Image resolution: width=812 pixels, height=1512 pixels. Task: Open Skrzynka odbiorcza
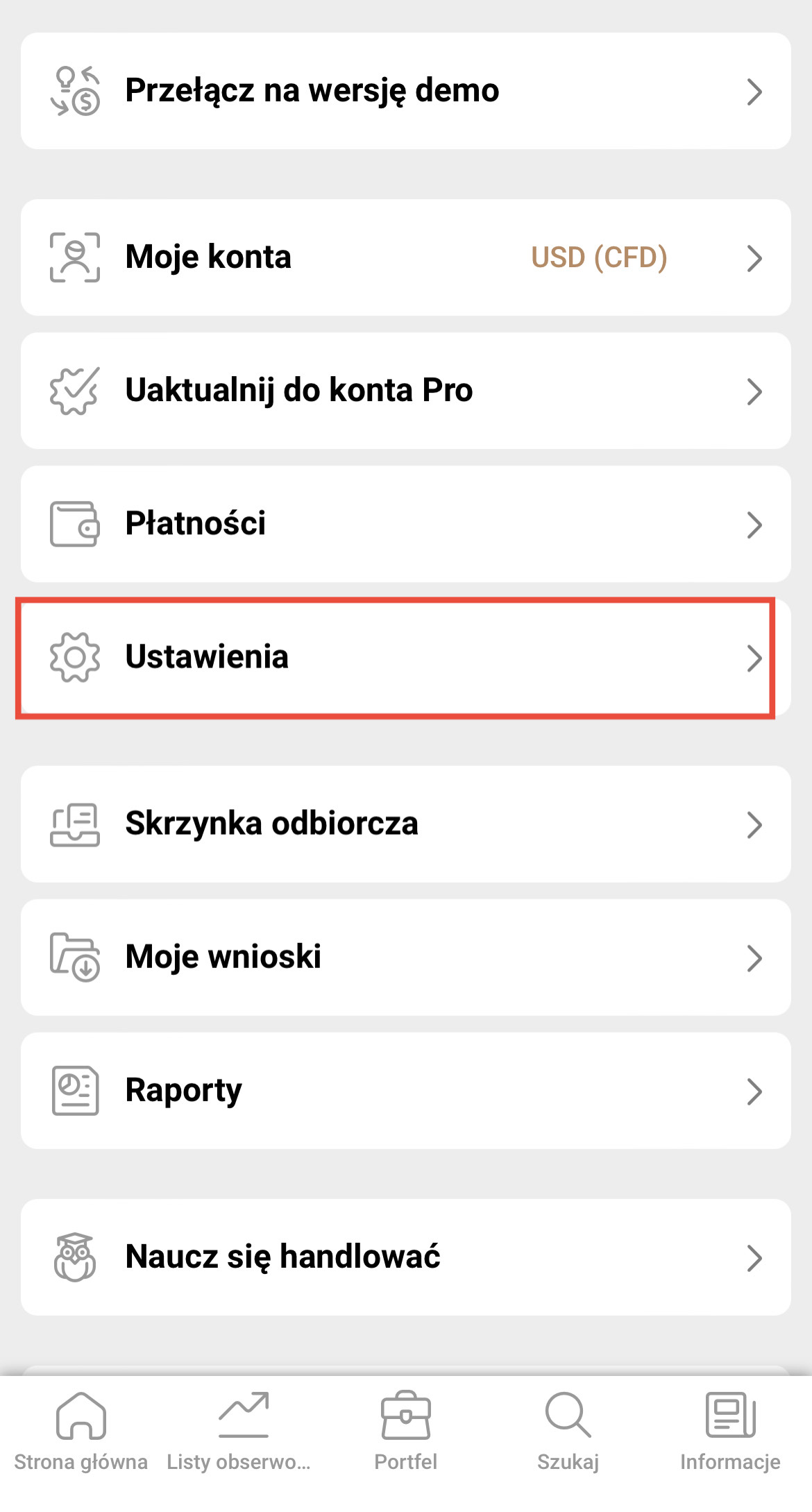(x=405, y=824)
